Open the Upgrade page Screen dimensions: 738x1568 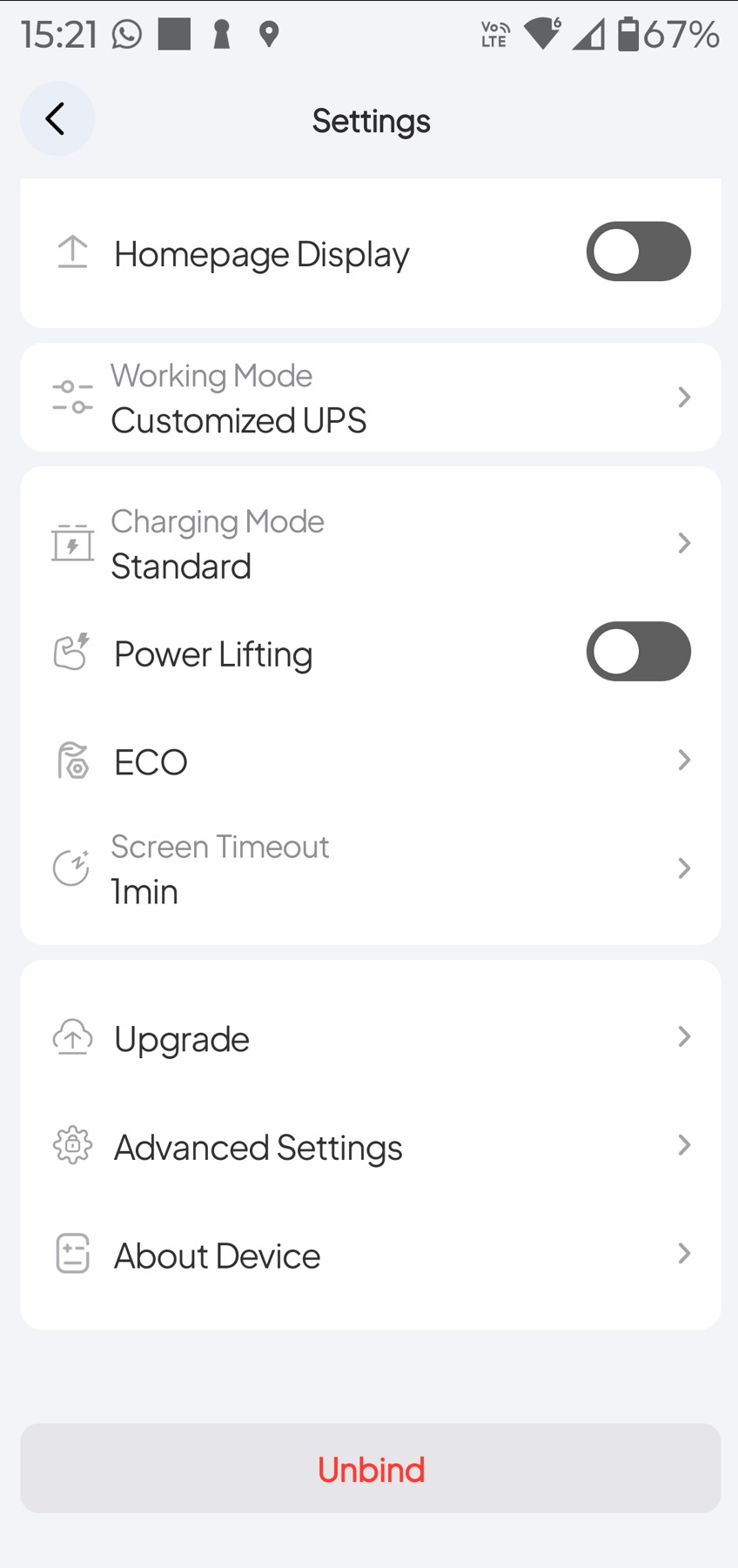coord(371,1038)
